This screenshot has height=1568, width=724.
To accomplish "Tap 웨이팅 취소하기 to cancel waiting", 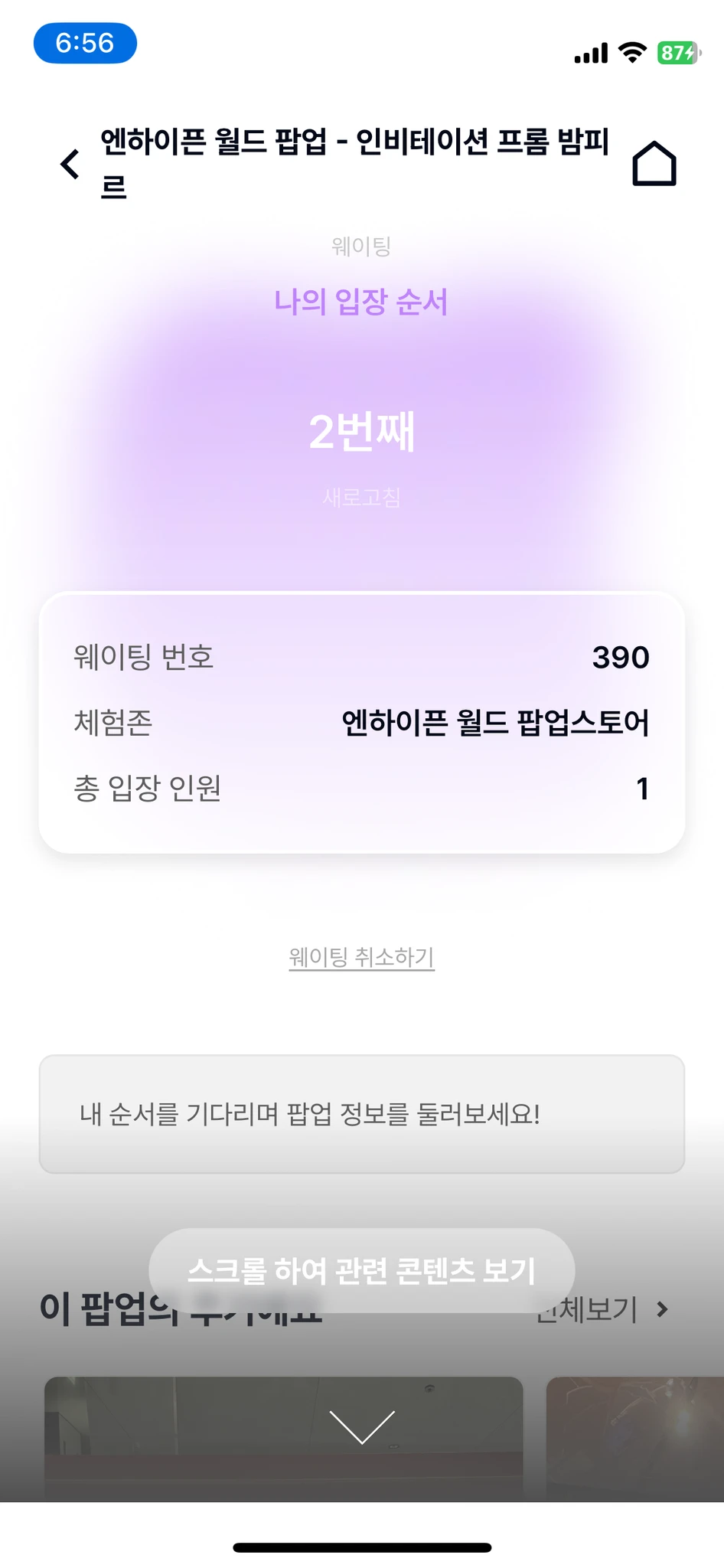I will pos(362,957).
